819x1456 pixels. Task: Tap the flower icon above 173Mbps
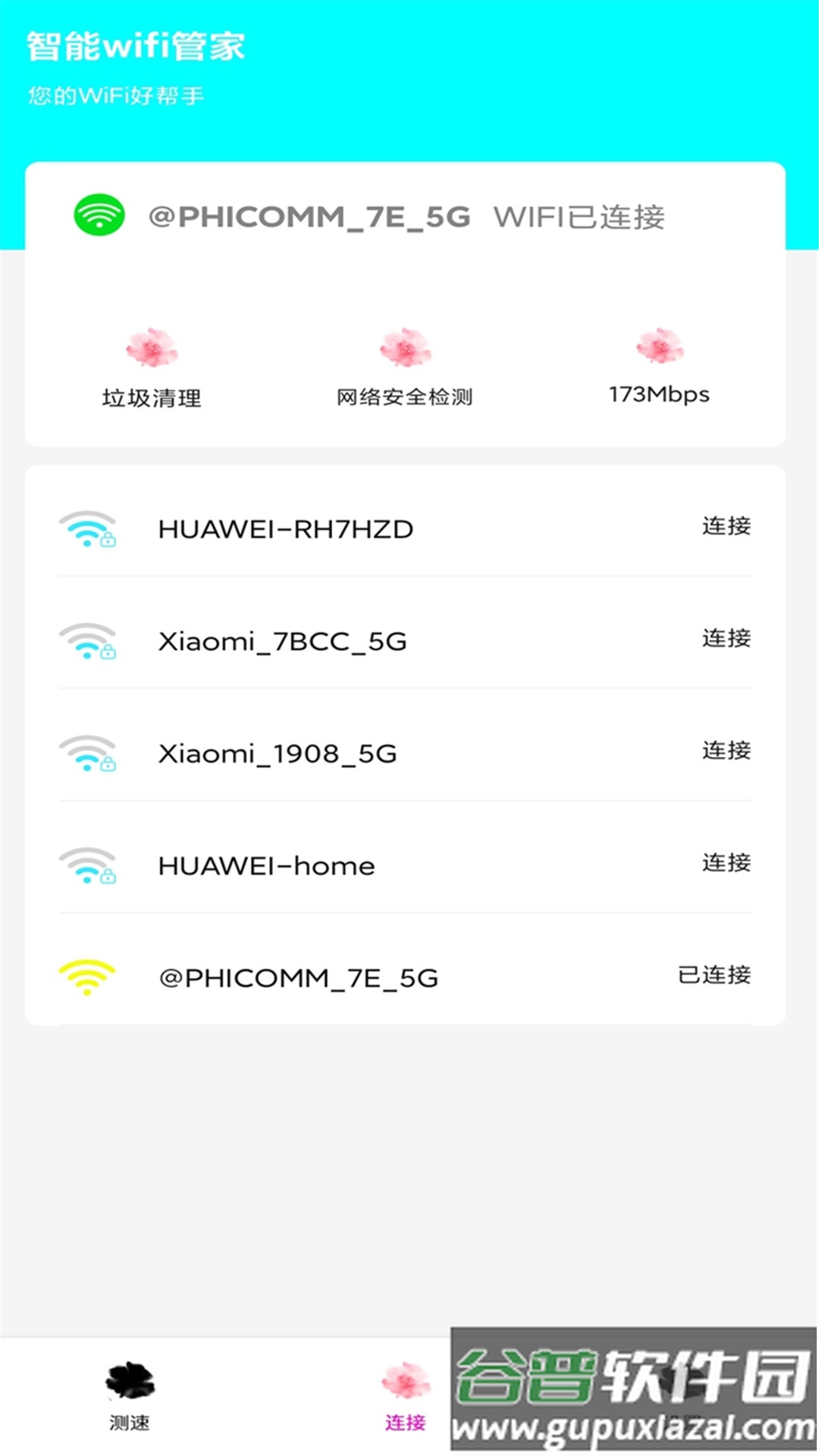(659, 348)
